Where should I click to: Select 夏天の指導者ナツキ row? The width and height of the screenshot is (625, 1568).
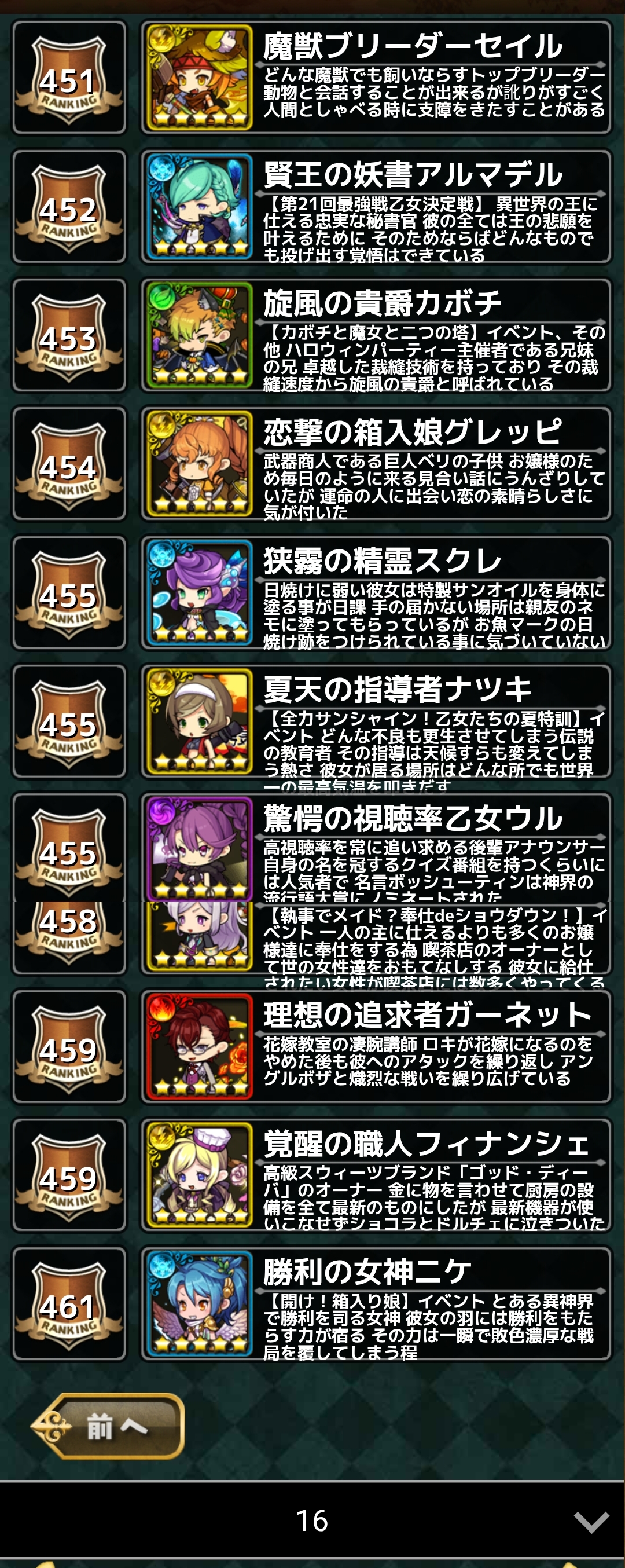click(376, 721)
